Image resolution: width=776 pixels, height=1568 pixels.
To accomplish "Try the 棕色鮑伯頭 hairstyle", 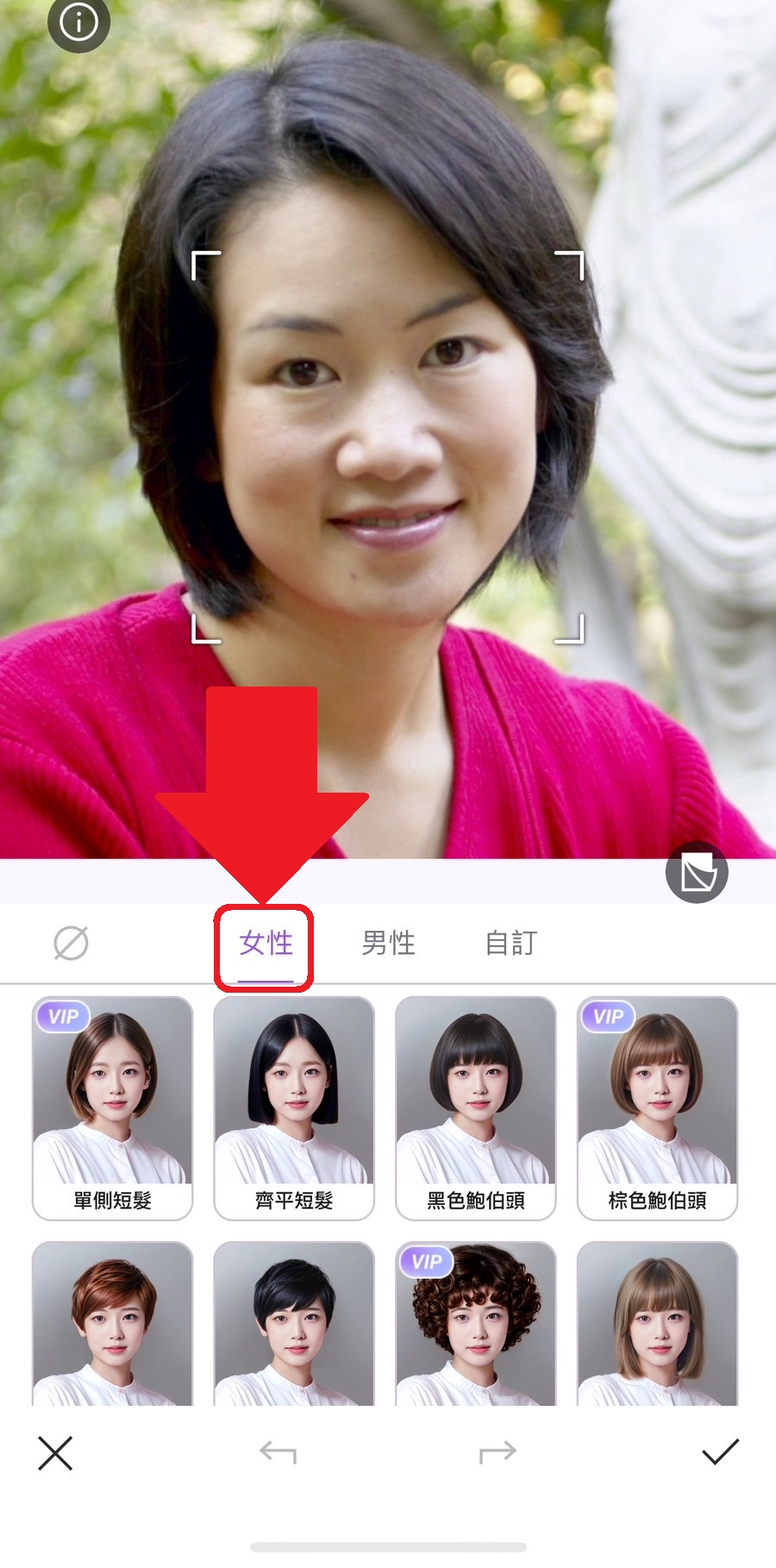I will (658, 1108).
